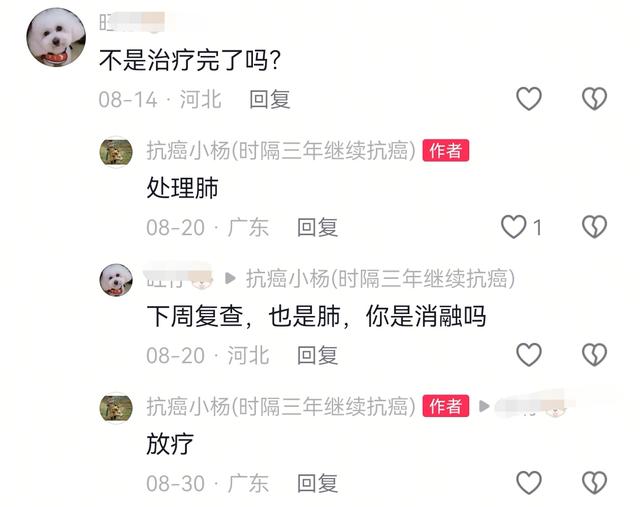The image size is (640, 507).
Task: Like the comment '不是治疗完了吗?'
Action: pos(528,98)
